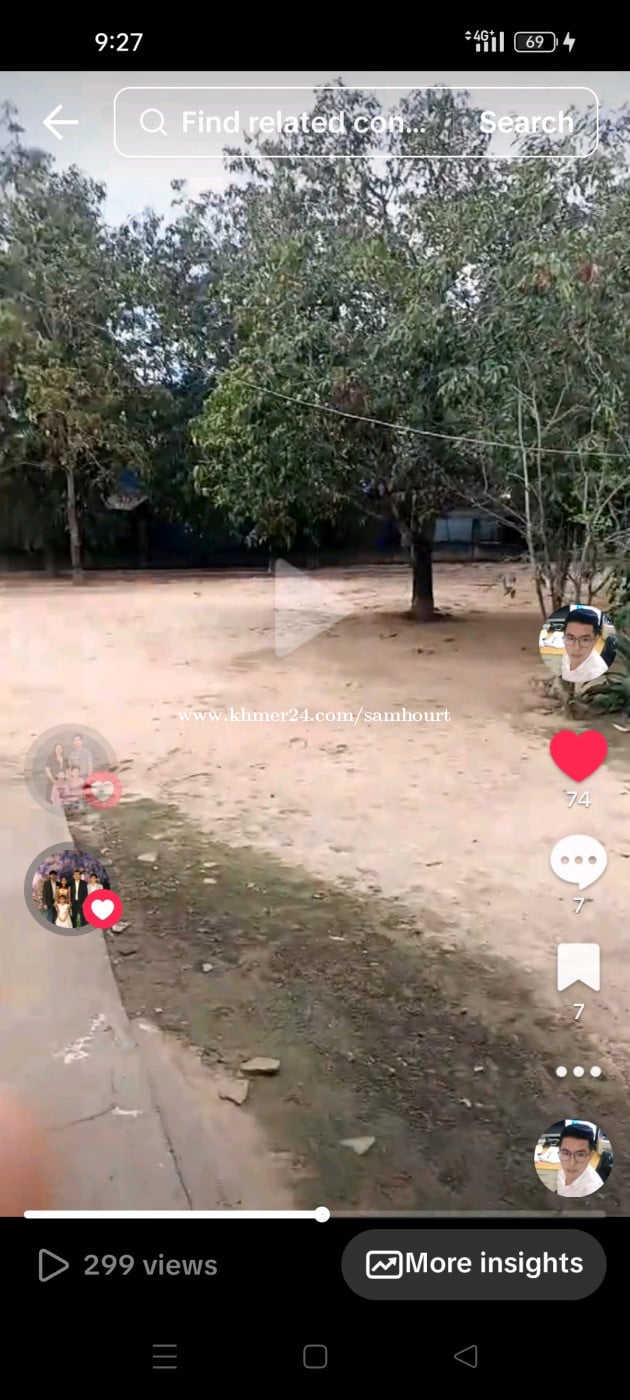View the 299 views details

pos(128,1265)
